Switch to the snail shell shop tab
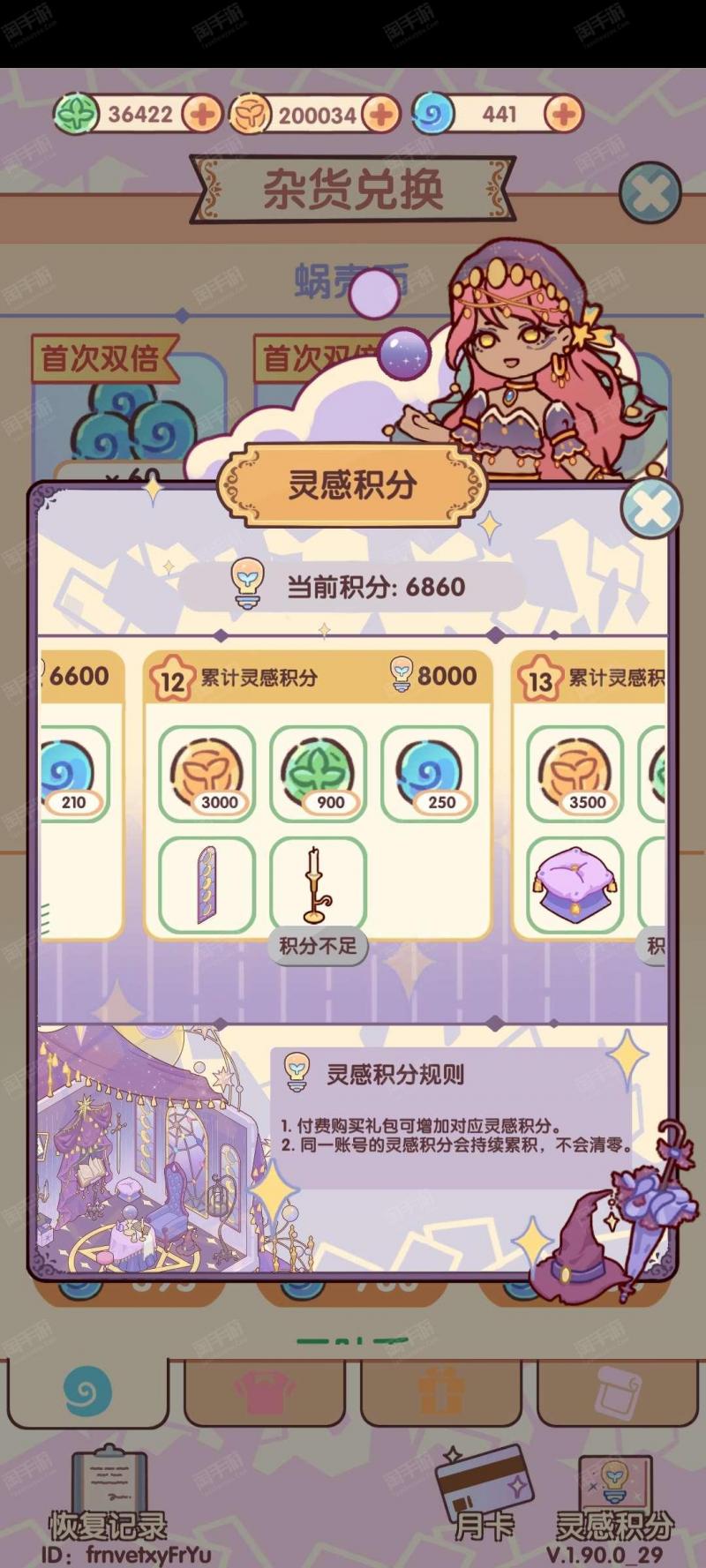Viewport: 706px width, 1568px height. click(x=88, y=1392)
